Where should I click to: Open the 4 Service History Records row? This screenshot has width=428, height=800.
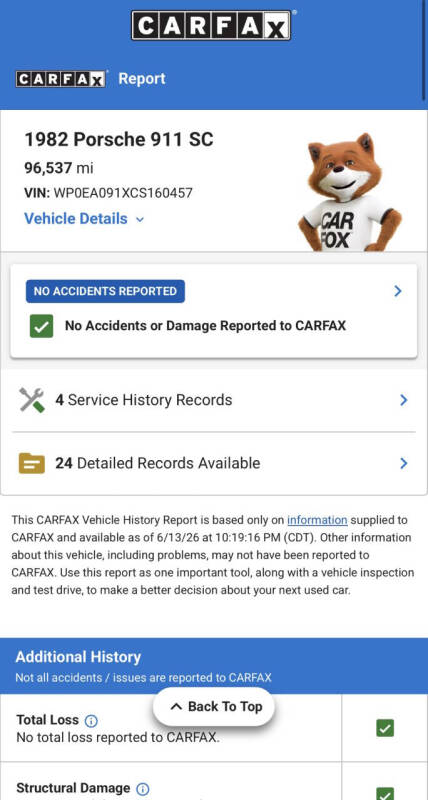[x=214, y=400]
